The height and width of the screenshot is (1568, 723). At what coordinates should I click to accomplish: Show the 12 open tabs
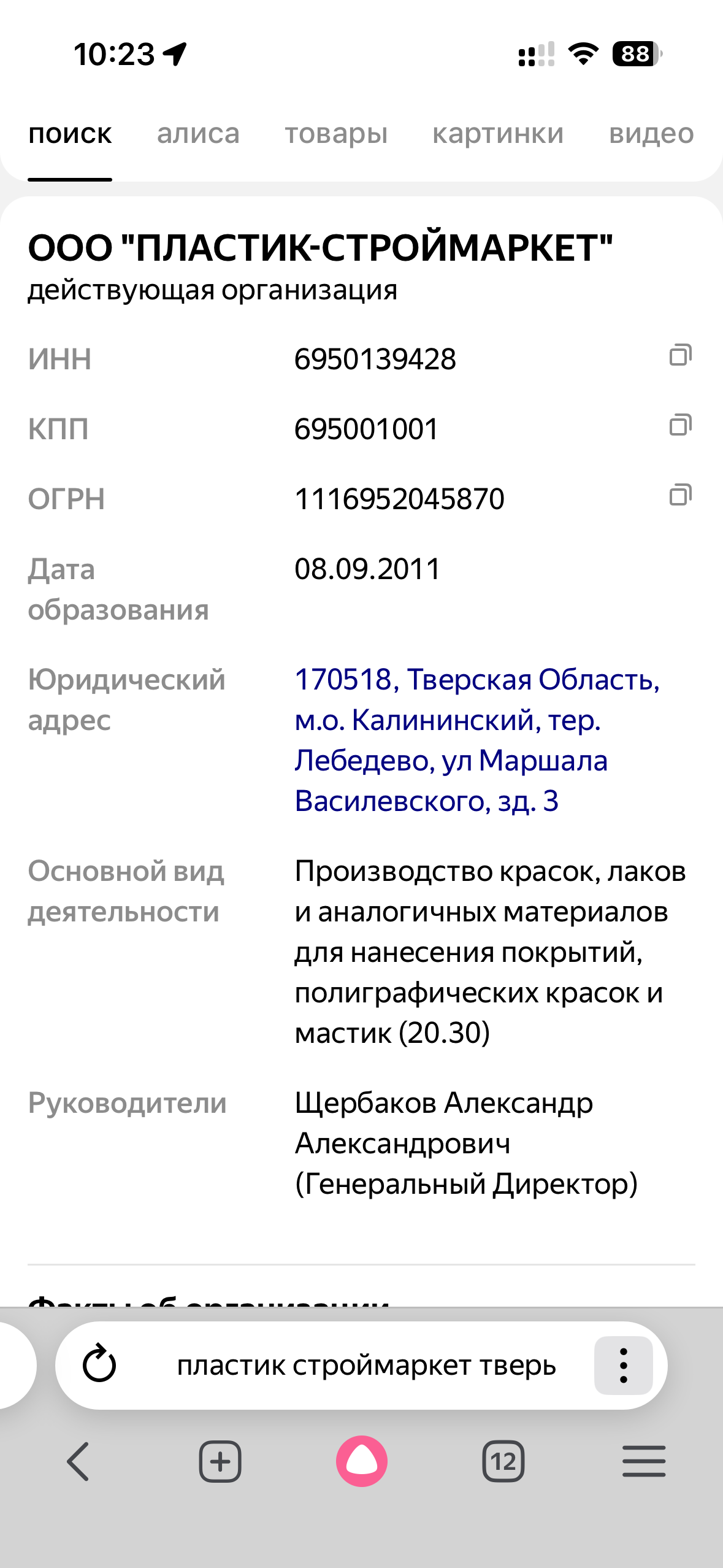coord(503,1461)
